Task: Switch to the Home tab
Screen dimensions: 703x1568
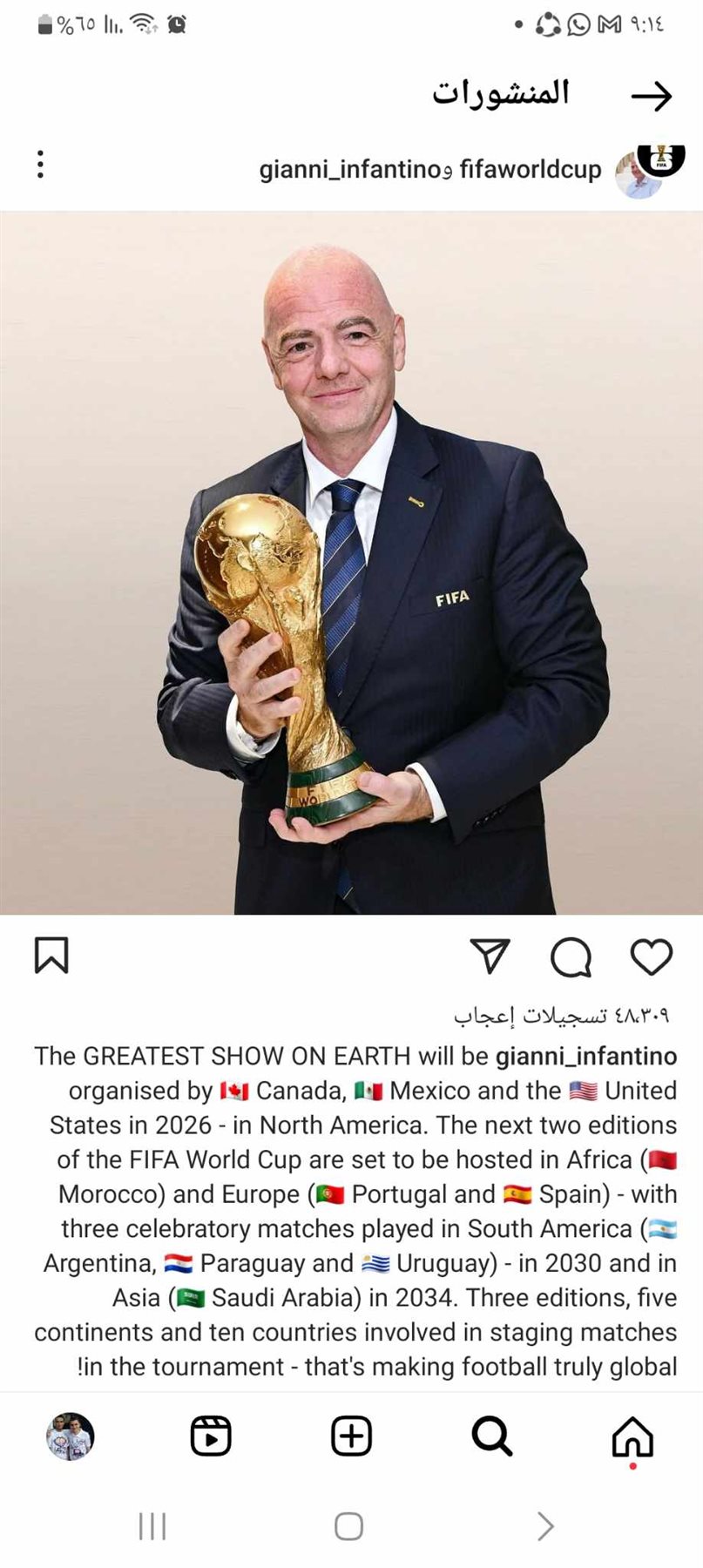Action: coord(632,1436)
